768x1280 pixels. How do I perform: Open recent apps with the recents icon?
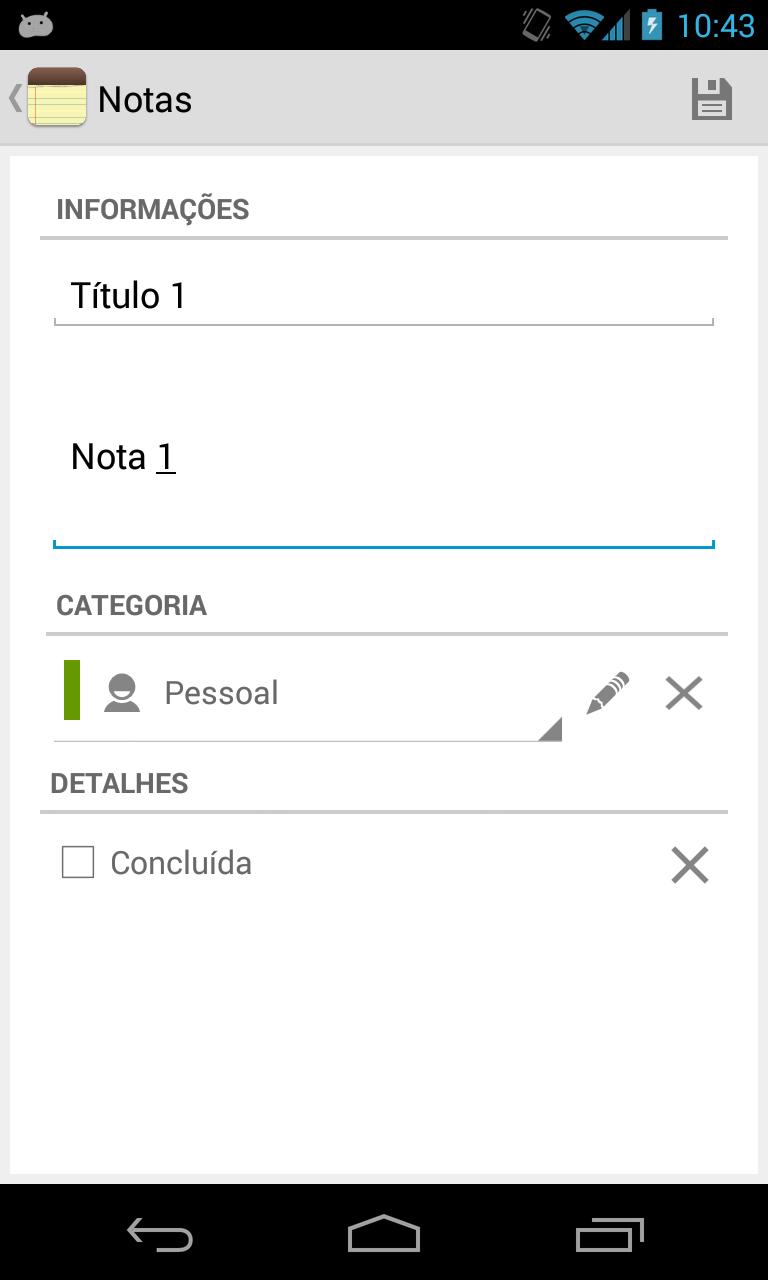[608, 1235]
